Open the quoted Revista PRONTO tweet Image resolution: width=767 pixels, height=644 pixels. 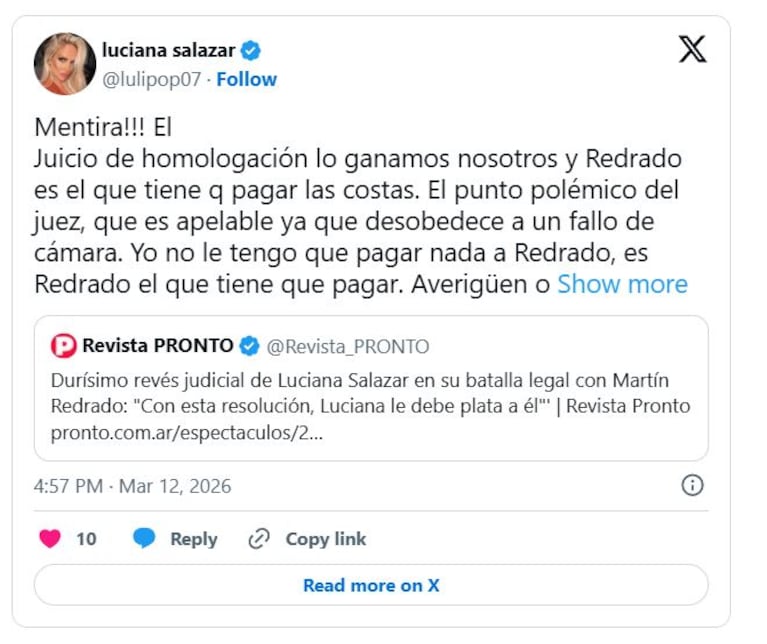(x=371, y=388)
